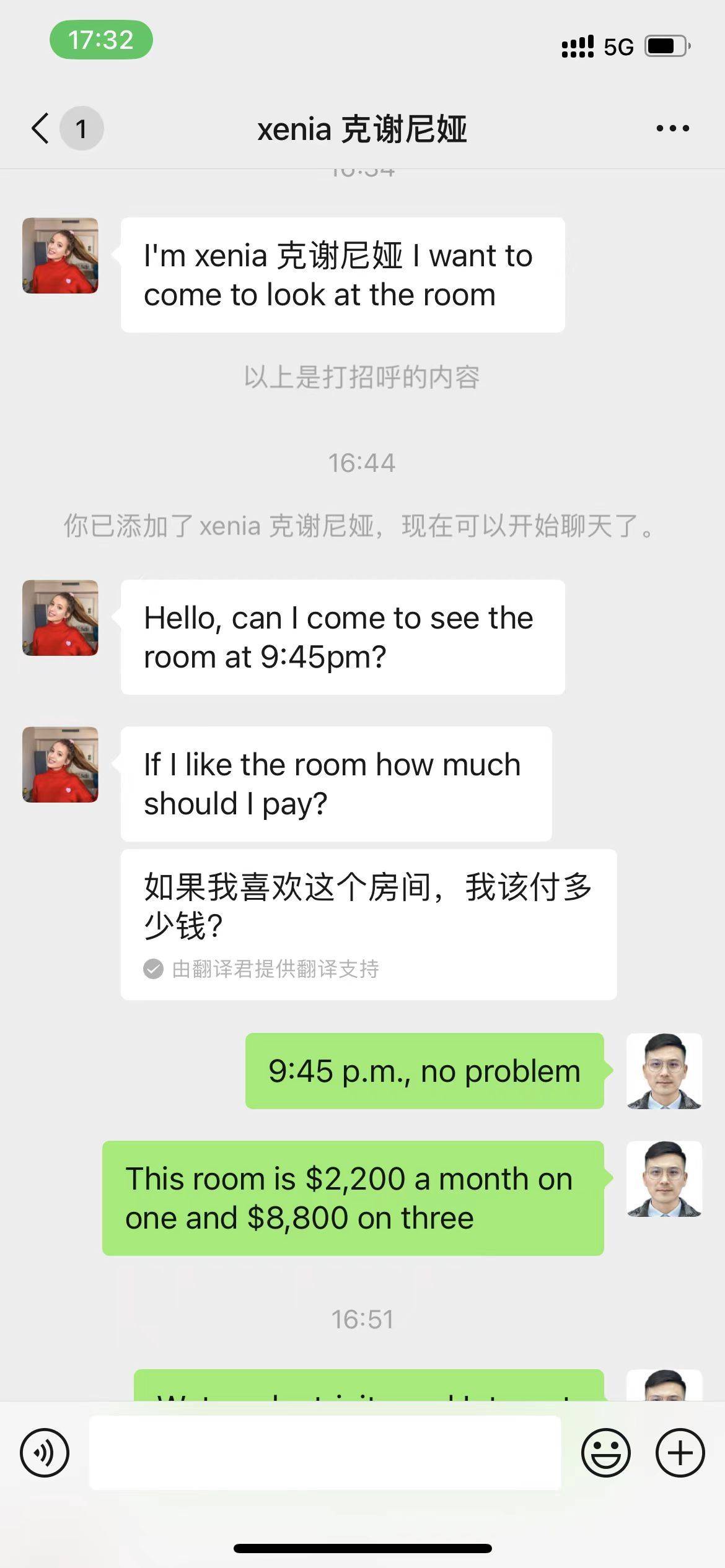Open xenia's profile picture in first message
This screenshot has height=1568, width=725.
click(60, 255)
